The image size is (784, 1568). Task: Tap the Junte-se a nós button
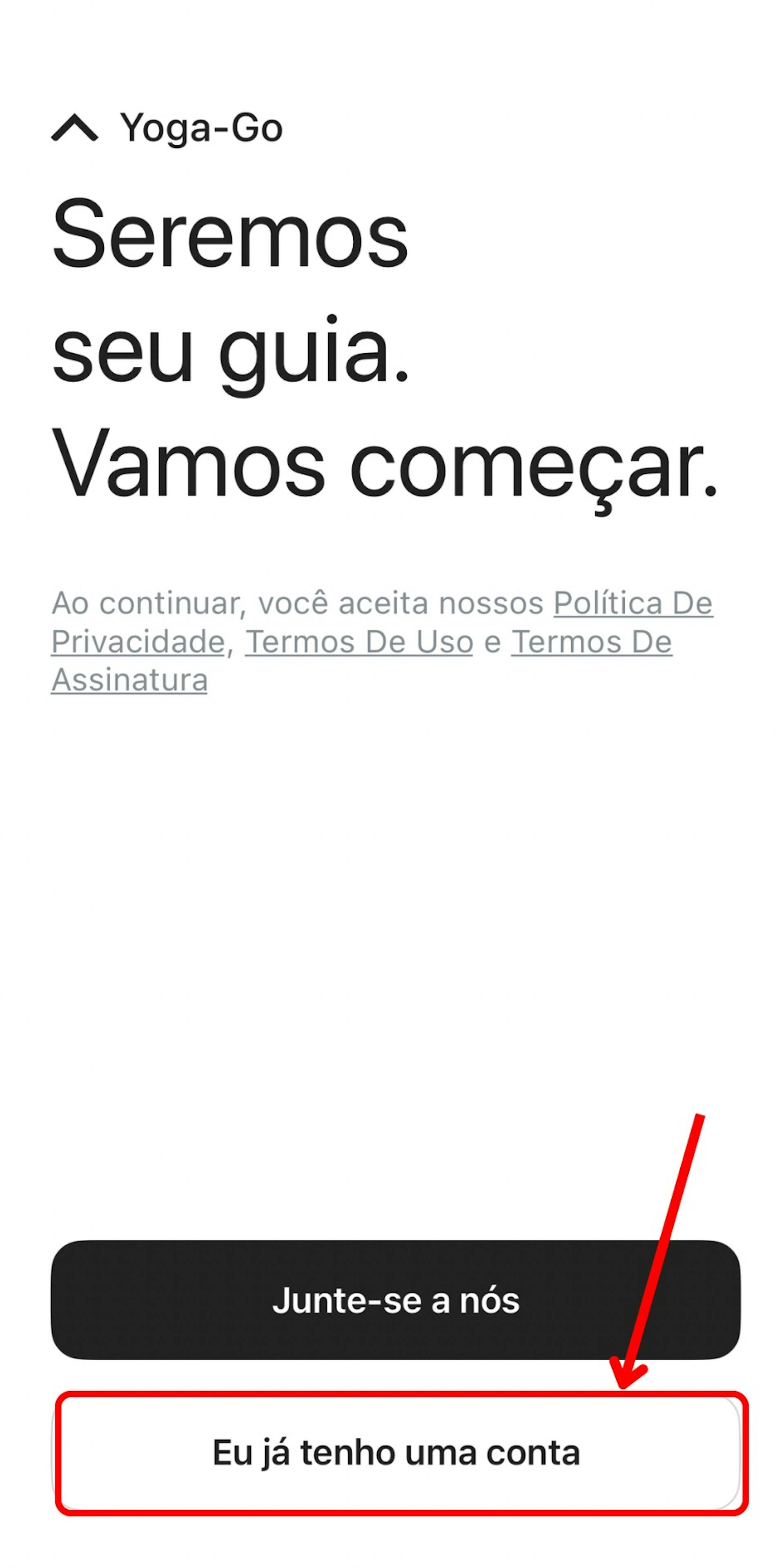click(x=396, y=1300)
